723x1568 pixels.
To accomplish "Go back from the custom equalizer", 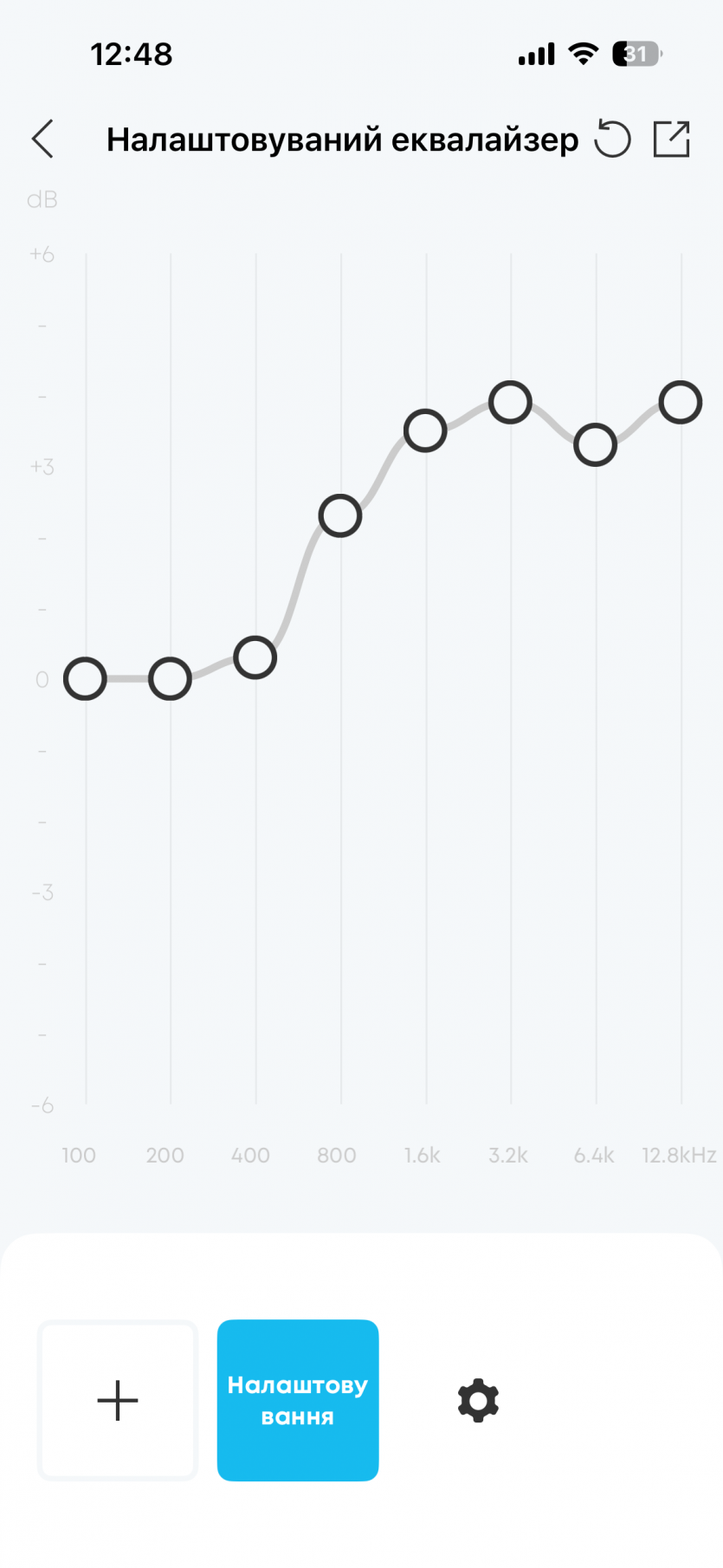I will coord(42,139).
